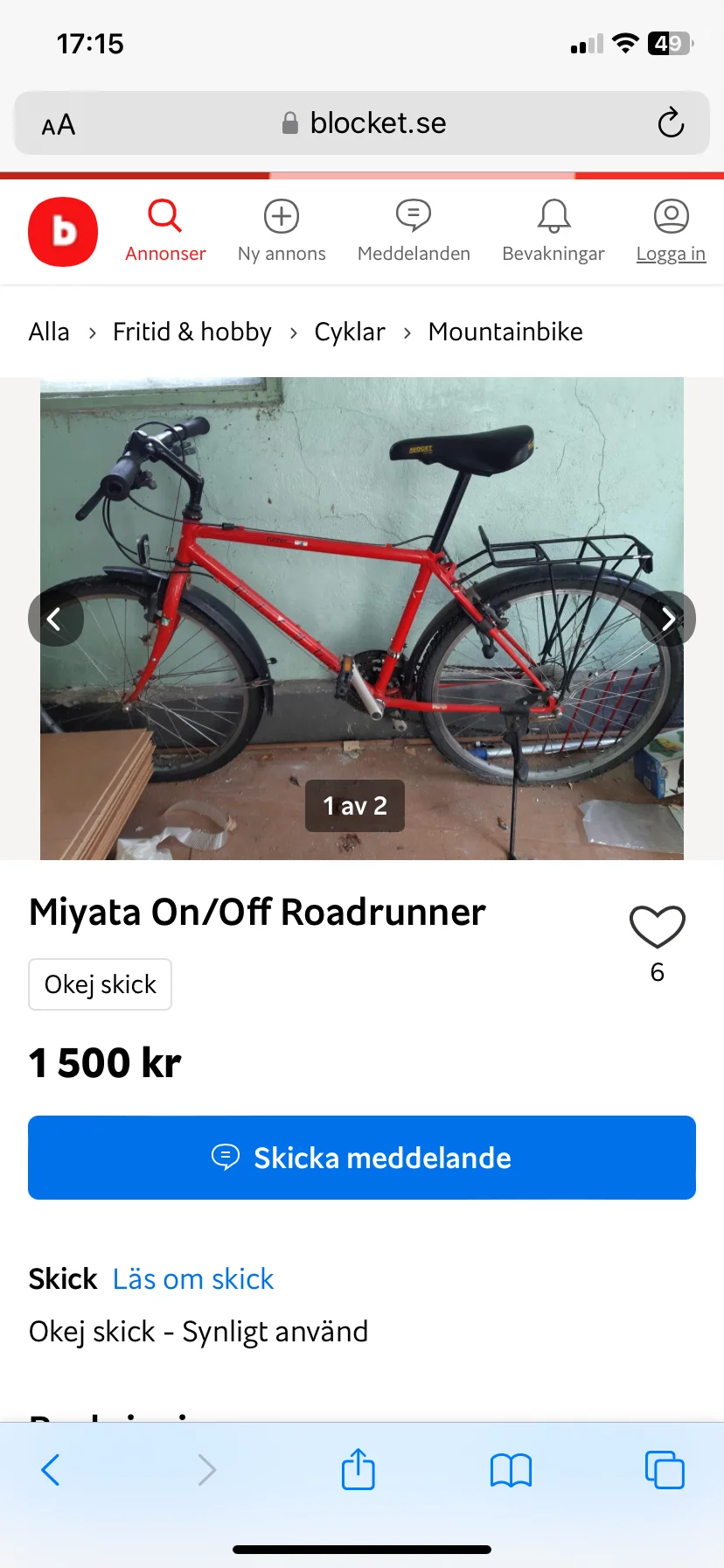The height and width of the screenshot is (1568, 724).
Task: Tap Logga in to sign in
Action: coord(671,231)
